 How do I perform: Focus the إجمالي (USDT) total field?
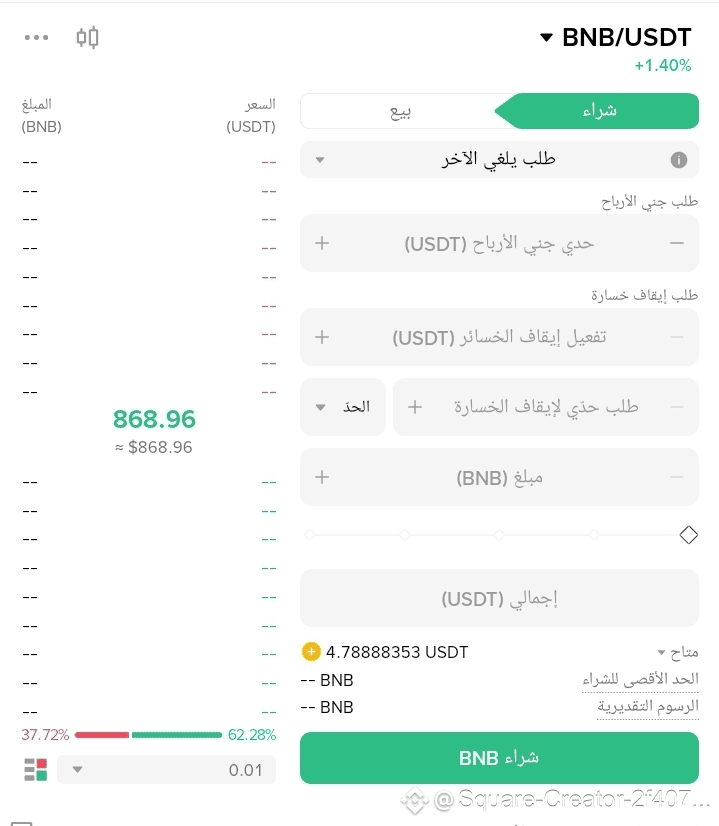click(x=499, y=599)
